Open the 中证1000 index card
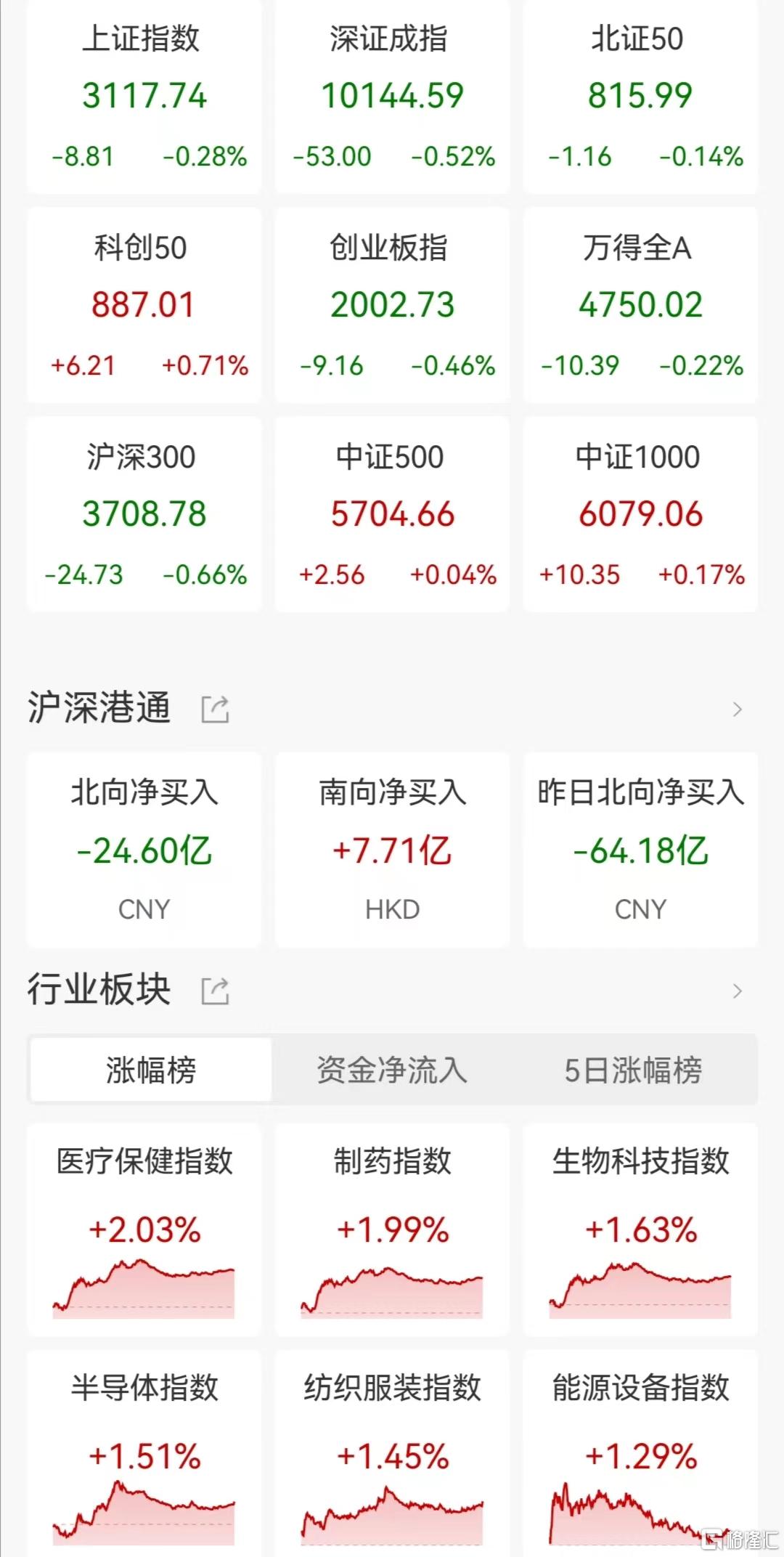Image resolution: width=784 pixels, height=1557 pixels. pyautogui.click(x=640, y=514)
